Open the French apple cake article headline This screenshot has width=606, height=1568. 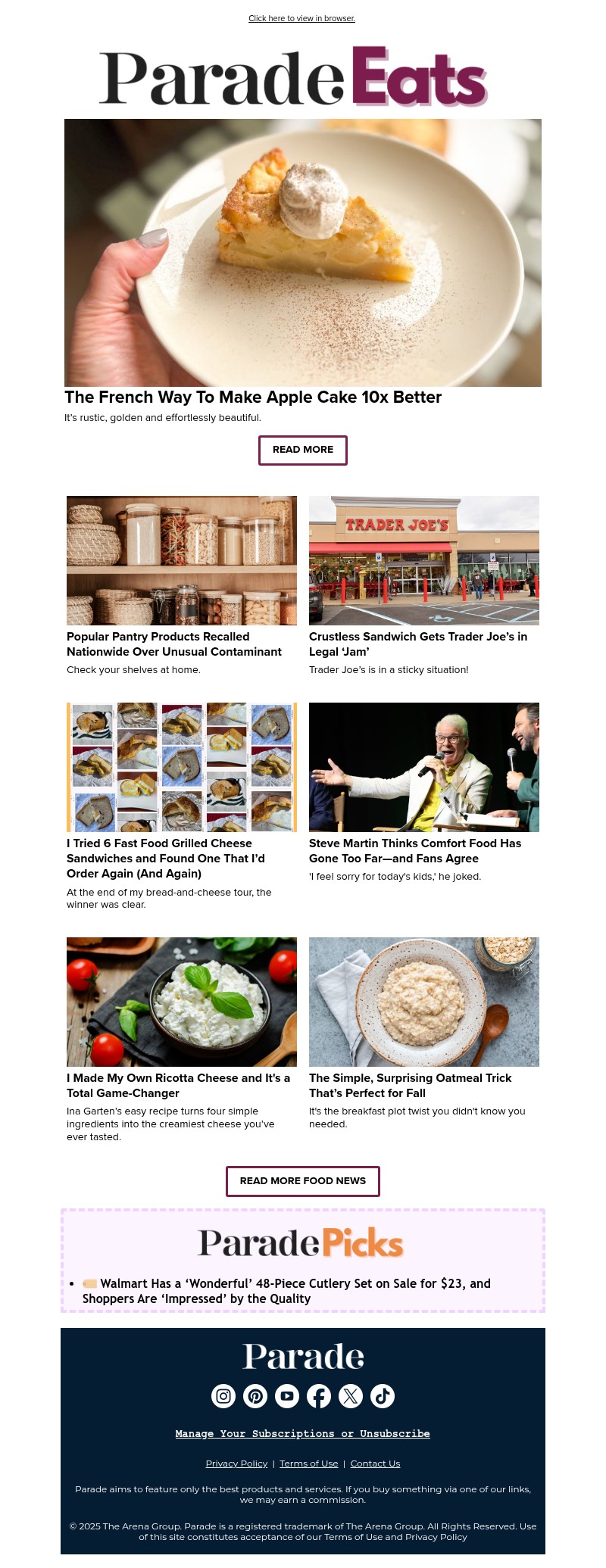(253, 397)
